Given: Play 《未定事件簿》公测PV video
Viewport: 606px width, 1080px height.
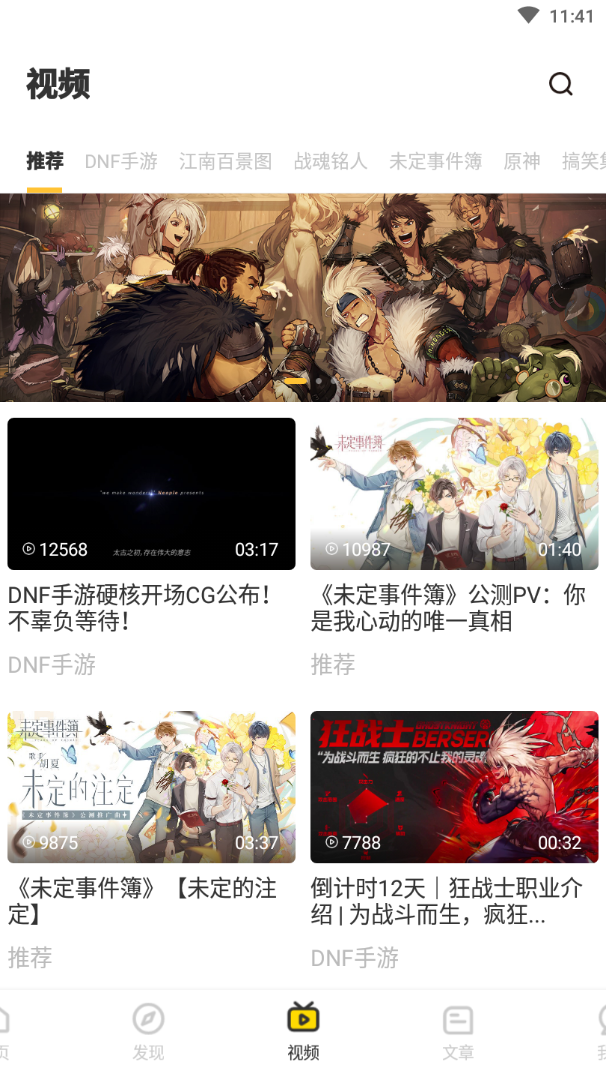Looking at the screenshot, I should pyautogui.click(x=454, y=494).
